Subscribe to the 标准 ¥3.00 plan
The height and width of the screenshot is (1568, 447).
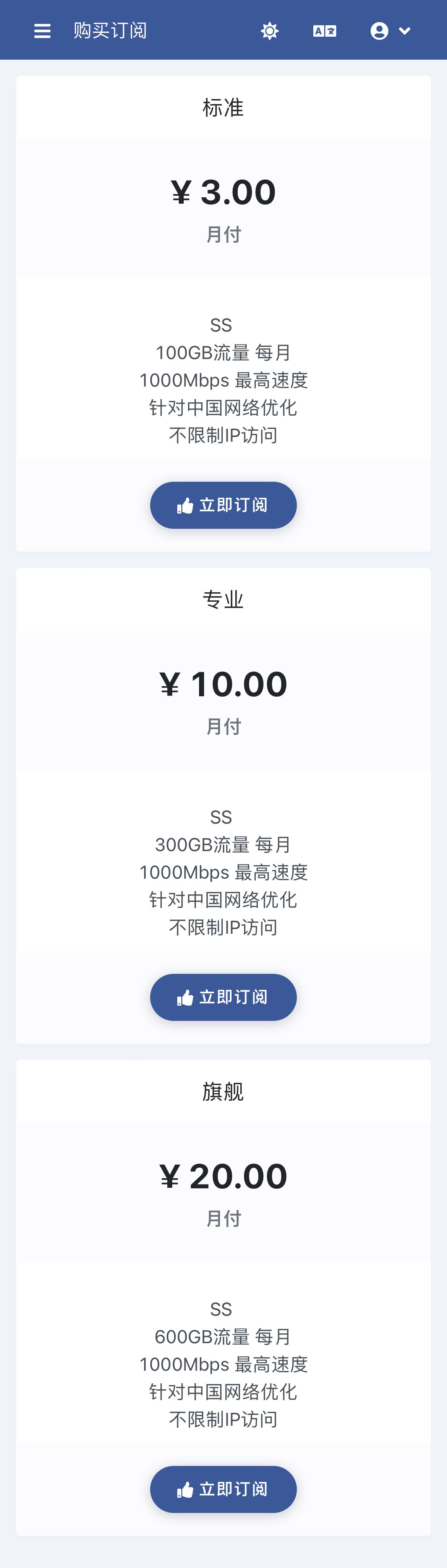click(223, 505)
